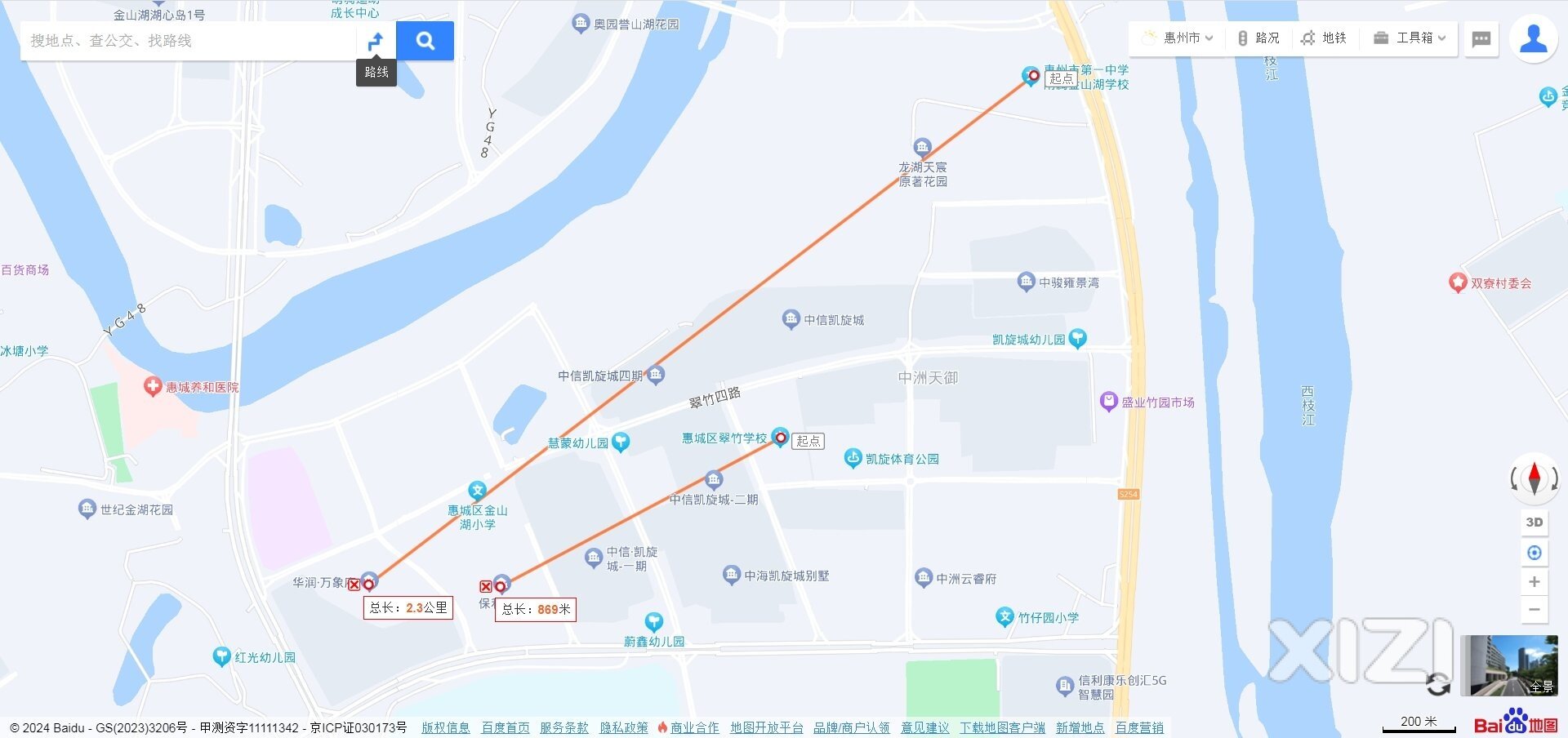Zoom out with the minus button

1534,610
